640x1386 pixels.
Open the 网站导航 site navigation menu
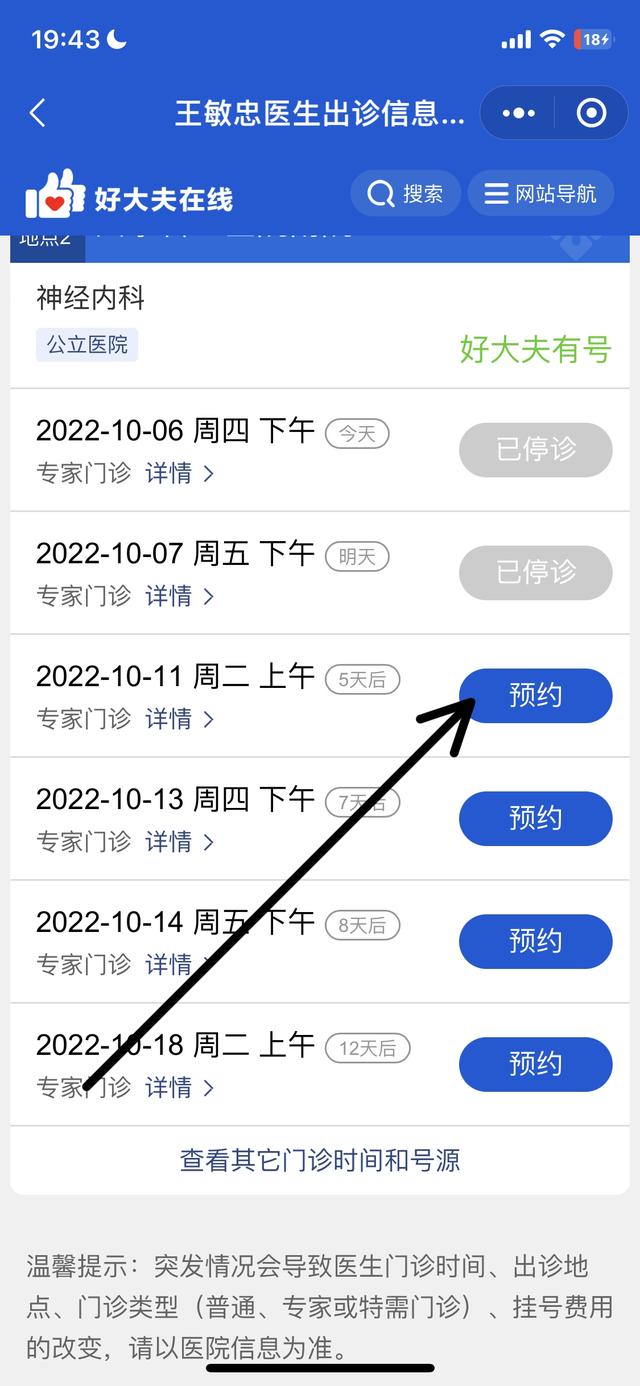tap(540, 193)
